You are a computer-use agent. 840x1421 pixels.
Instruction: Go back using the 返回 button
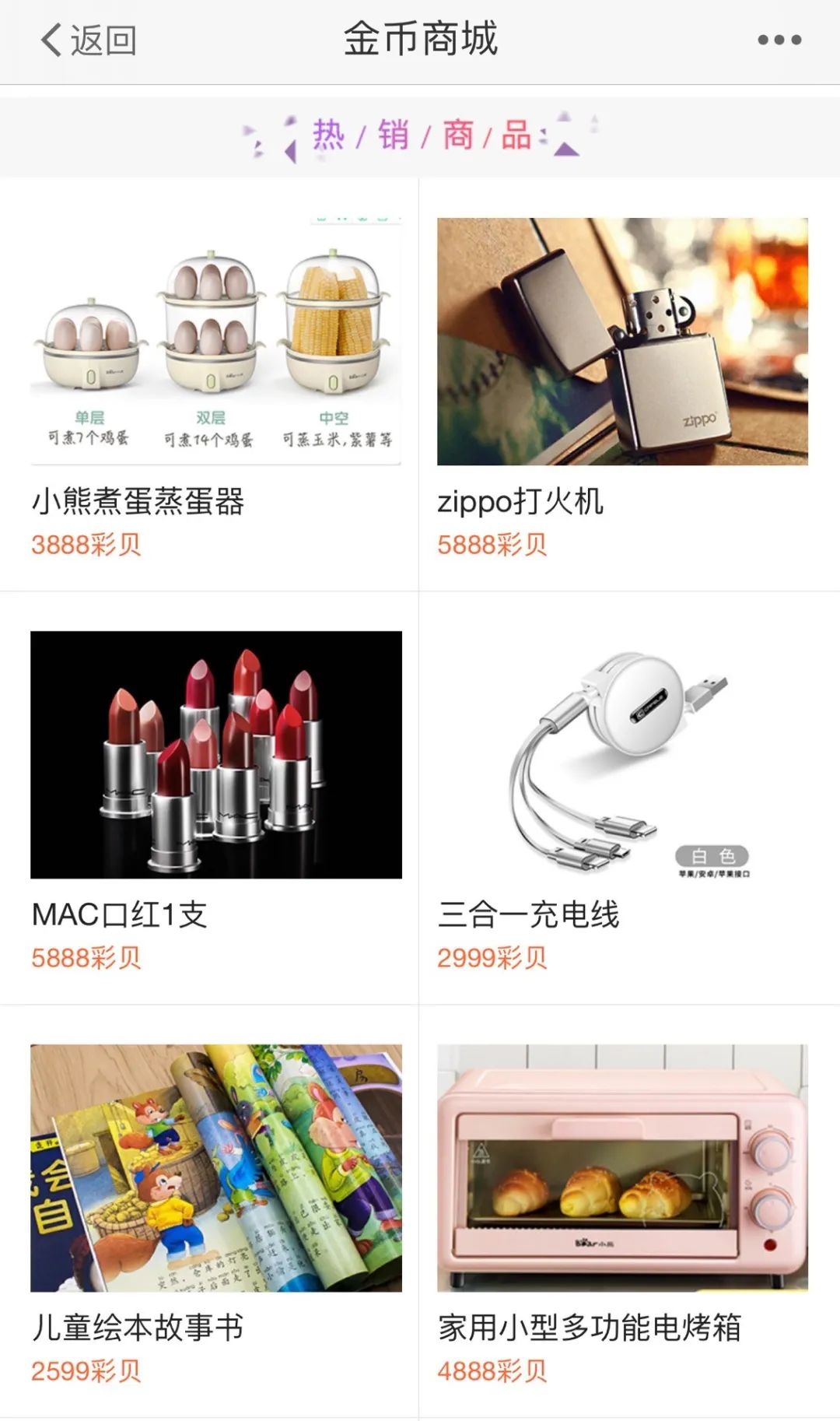[88, 40]
